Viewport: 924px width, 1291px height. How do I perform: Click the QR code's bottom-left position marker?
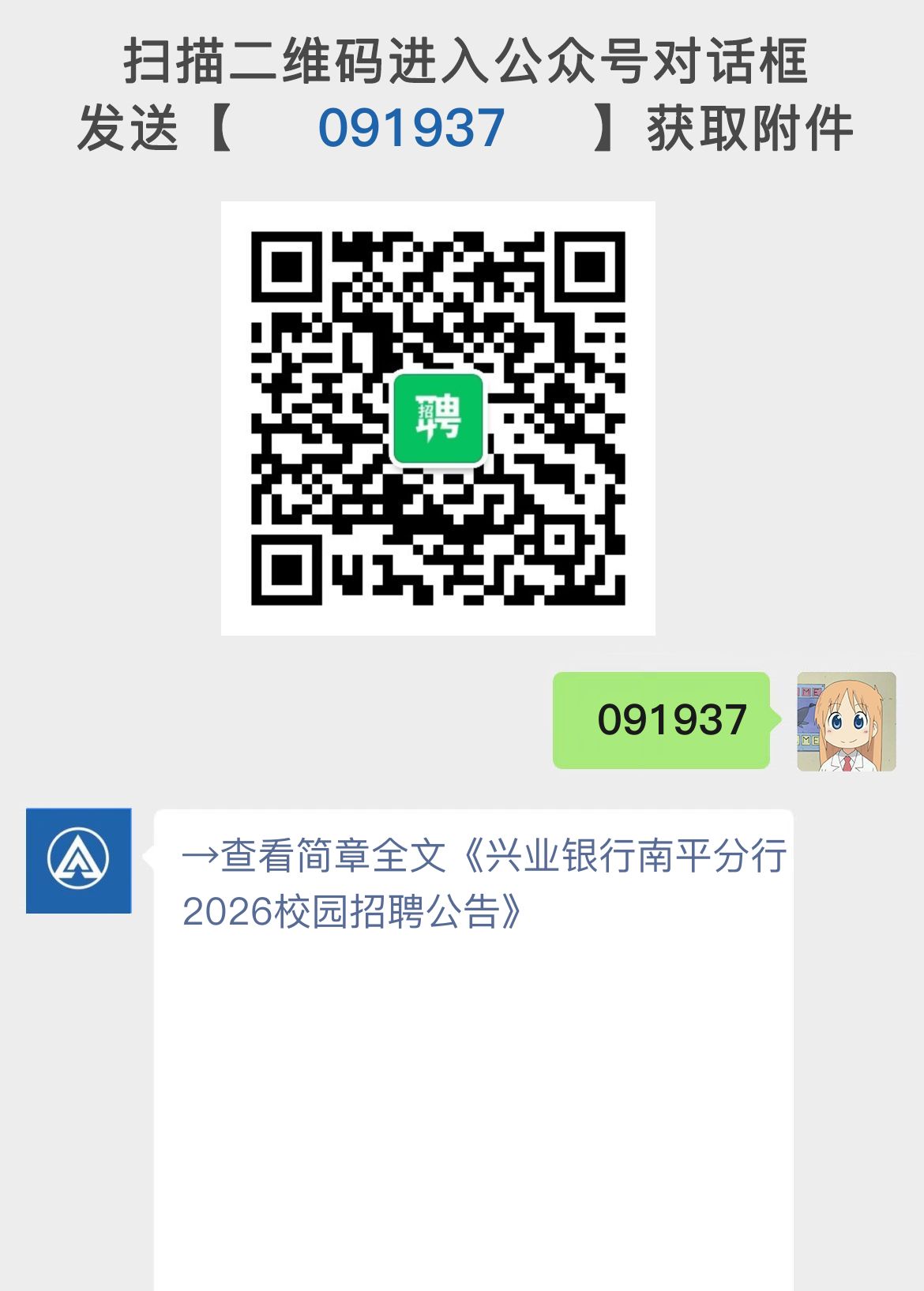[x=288, y=570]
